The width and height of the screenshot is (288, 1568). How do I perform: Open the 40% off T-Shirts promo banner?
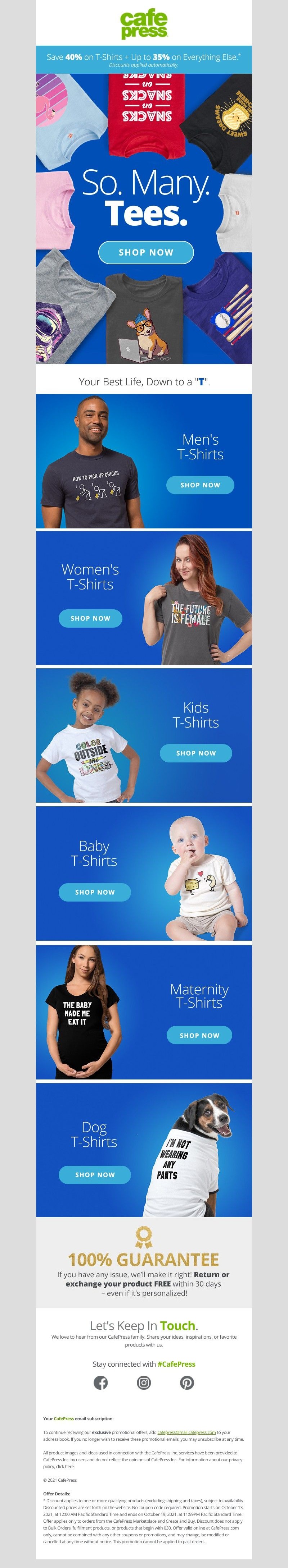pos(144,59)
